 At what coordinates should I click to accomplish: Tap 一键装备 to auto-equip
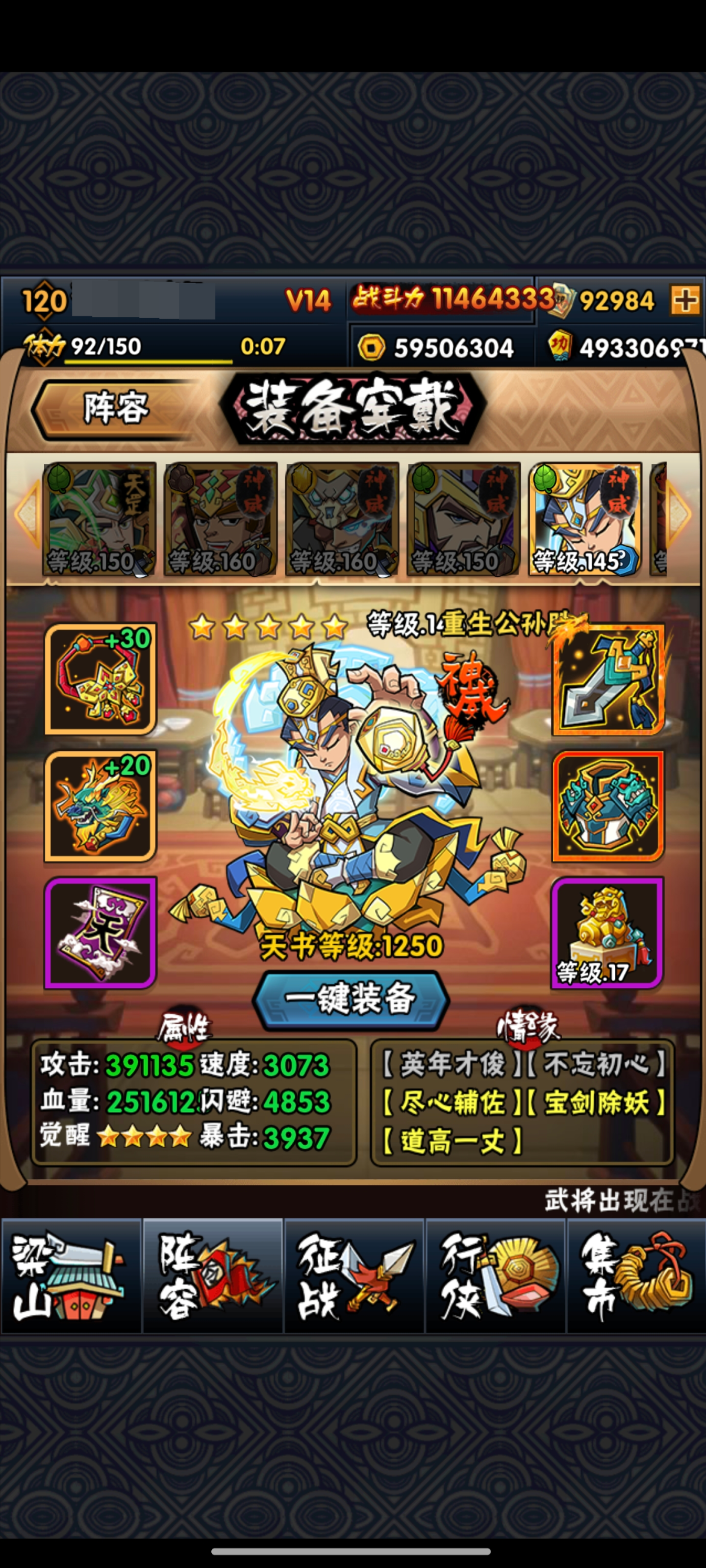click(350, 999)
